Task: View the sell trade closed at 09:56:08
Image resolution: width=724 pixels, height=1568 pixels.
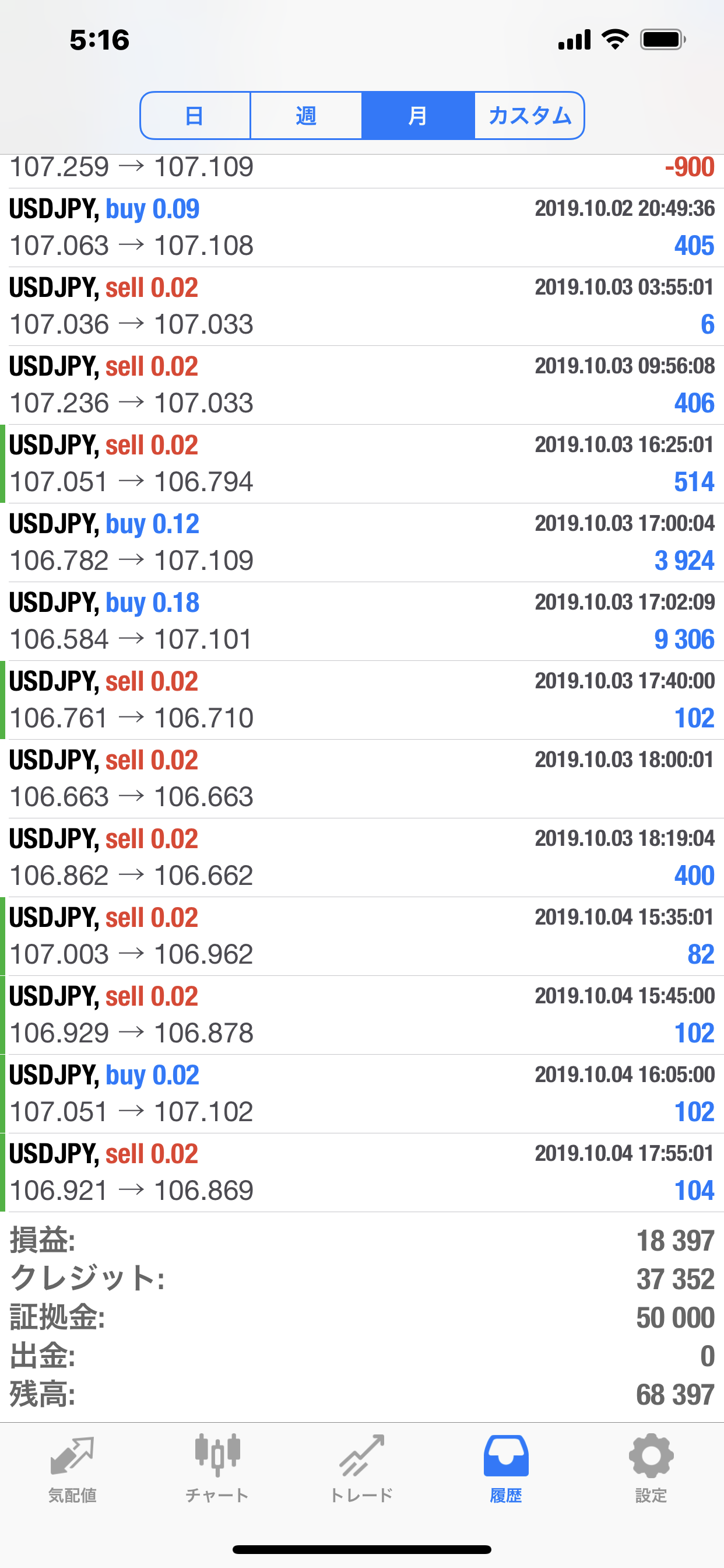Action: point(362,384)
